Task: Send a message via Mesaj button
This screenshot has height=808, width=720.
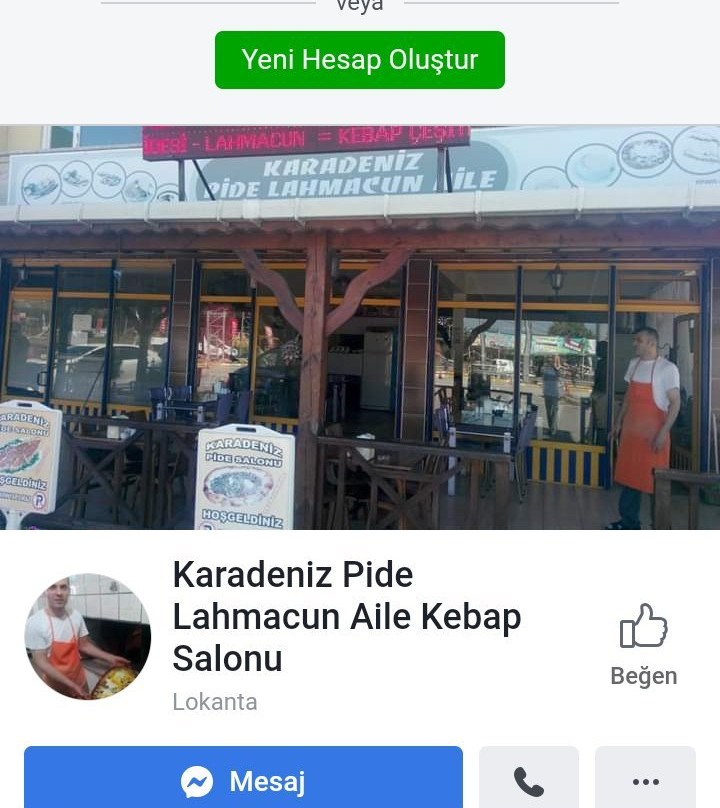Action: (243, 780)
